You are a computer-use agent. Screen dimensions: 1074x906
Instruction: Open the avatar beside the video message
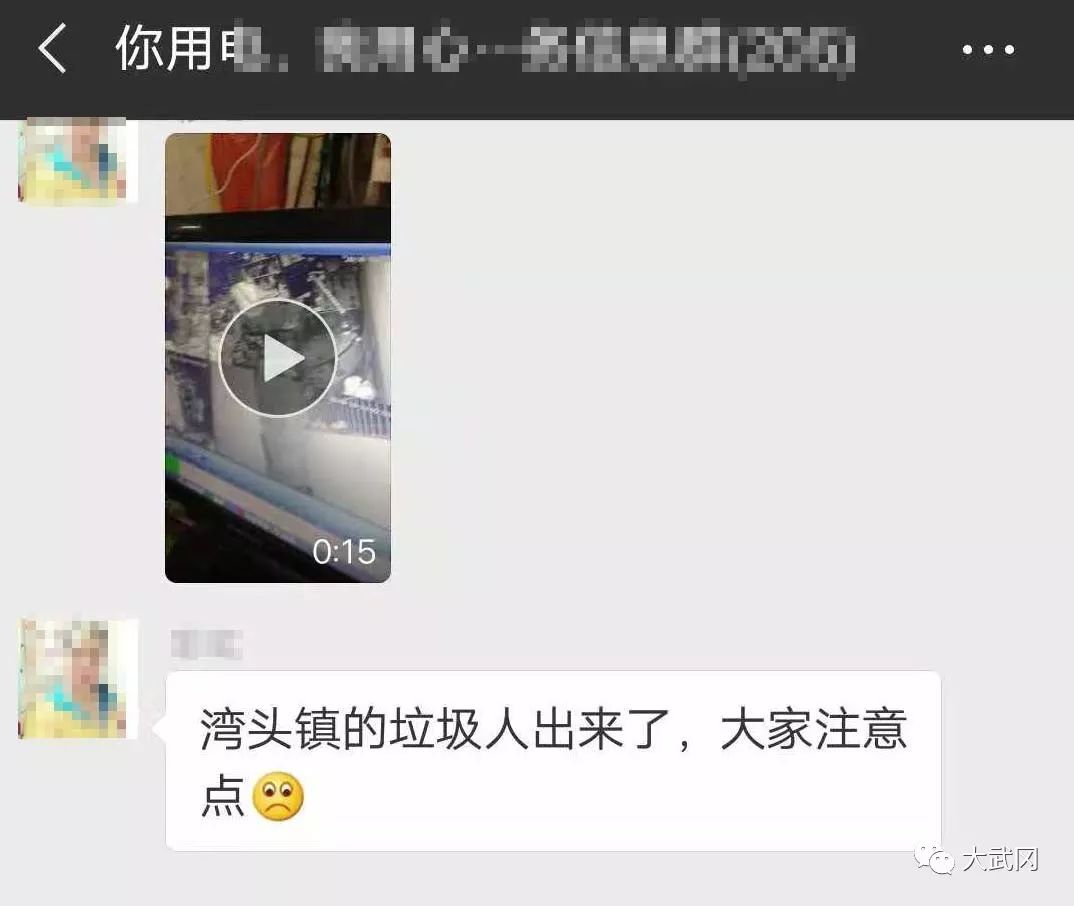tap(78, 160)
